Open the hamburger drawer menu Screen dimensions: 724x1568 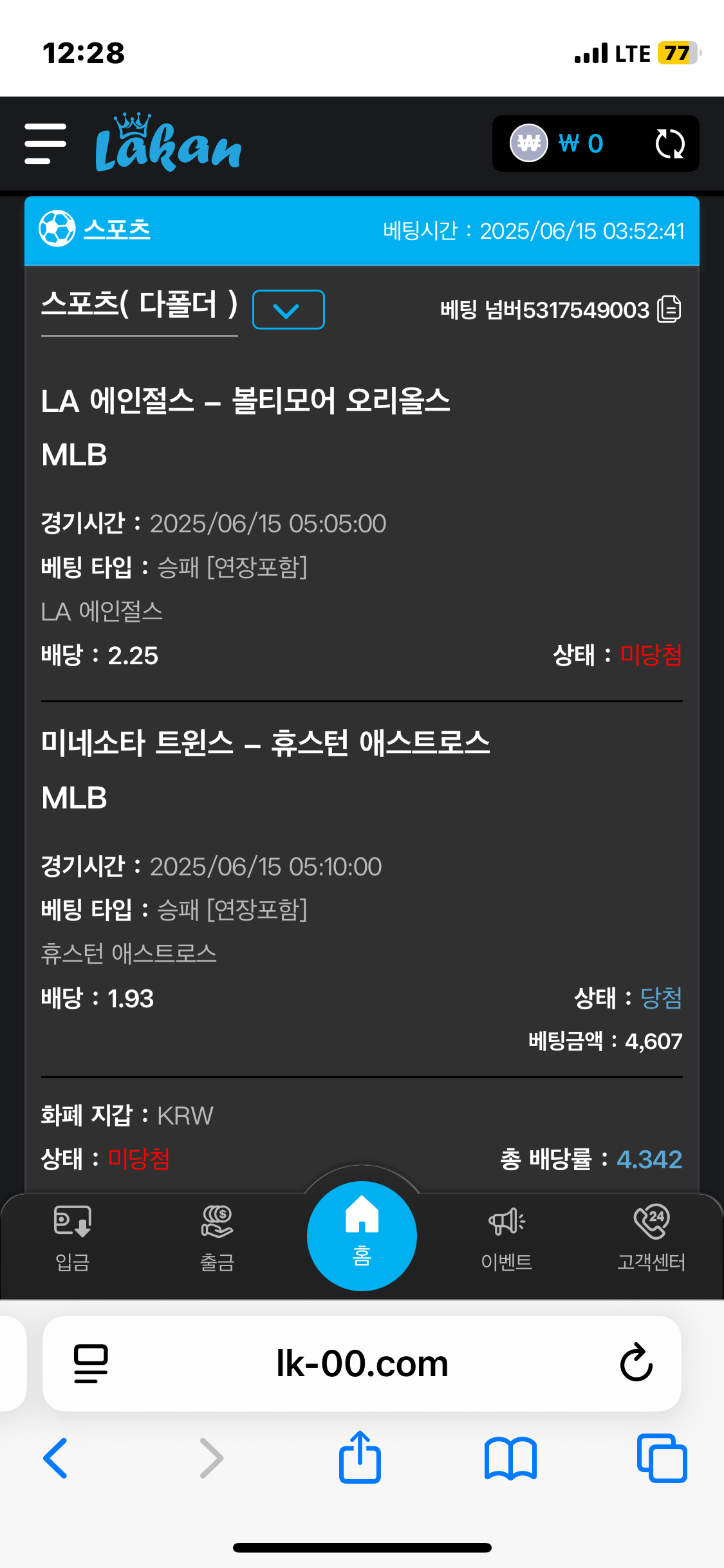(x=45, y=144)
